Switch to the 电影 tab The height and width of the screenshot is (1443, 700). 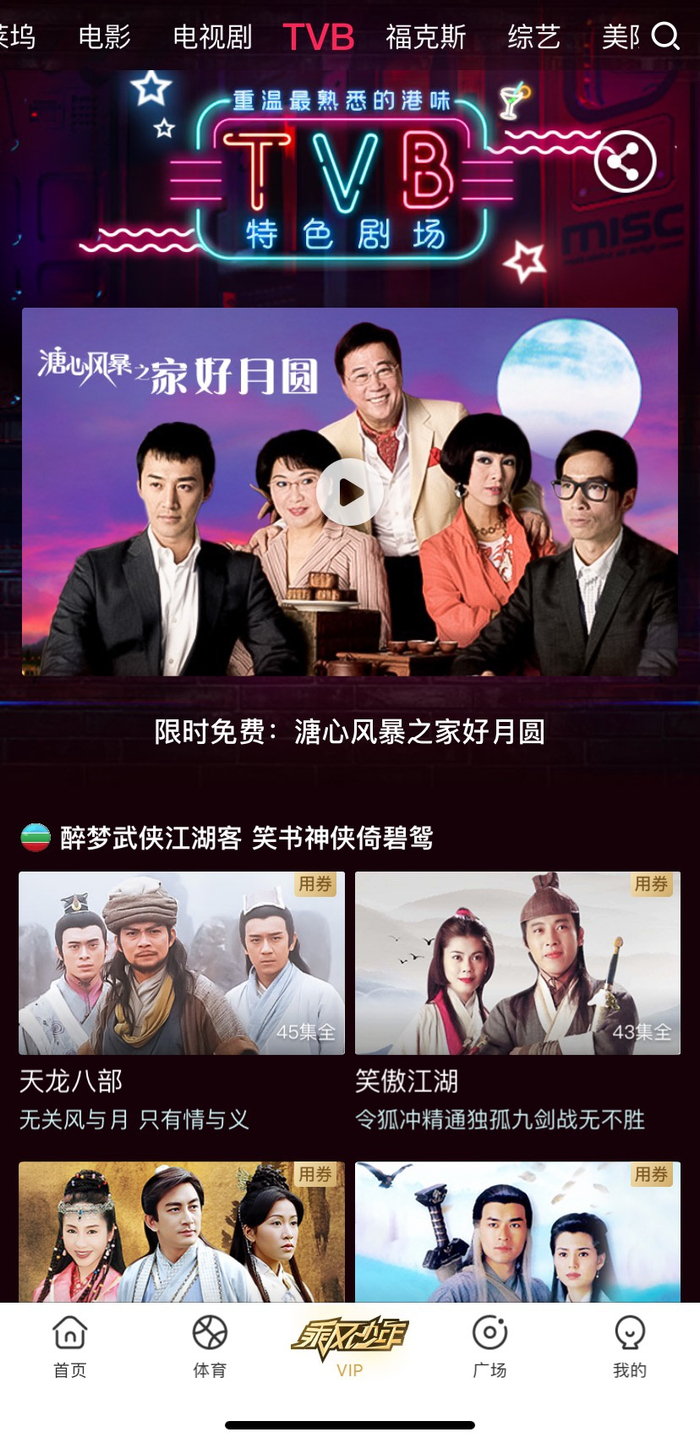pyautogui.click(x=105, y=38)
